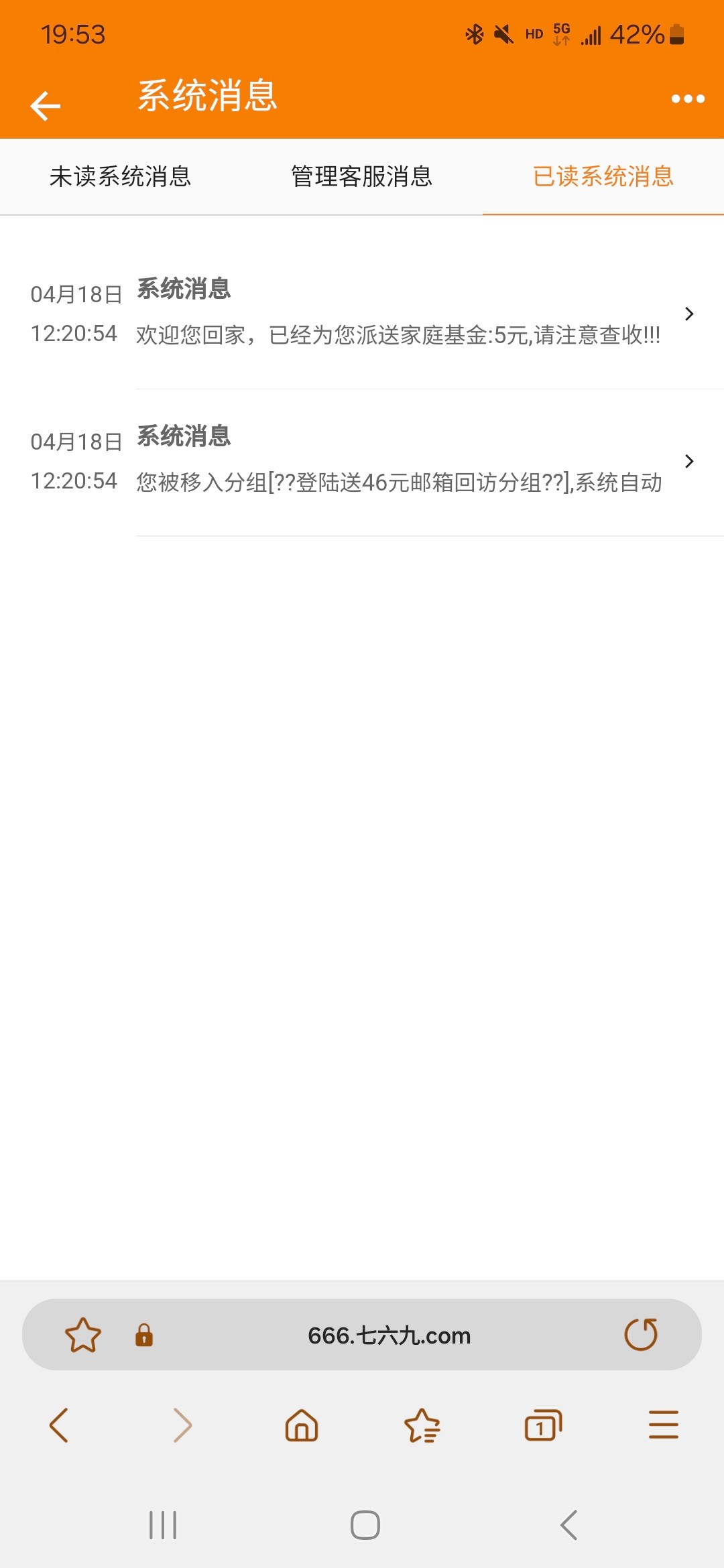
Task: Go forward in browser history
Action: tap(182, 1425)
